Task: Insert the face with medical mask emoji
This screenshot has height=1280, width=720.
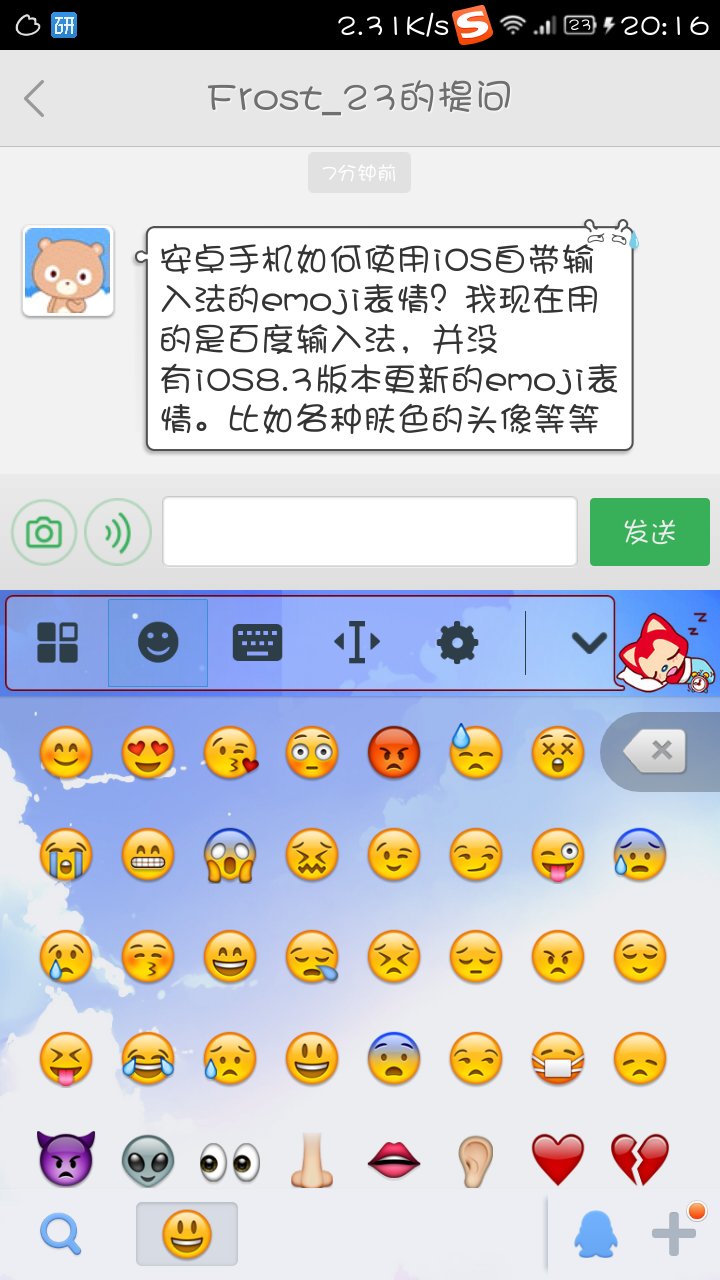Action: click(558, 1058)
